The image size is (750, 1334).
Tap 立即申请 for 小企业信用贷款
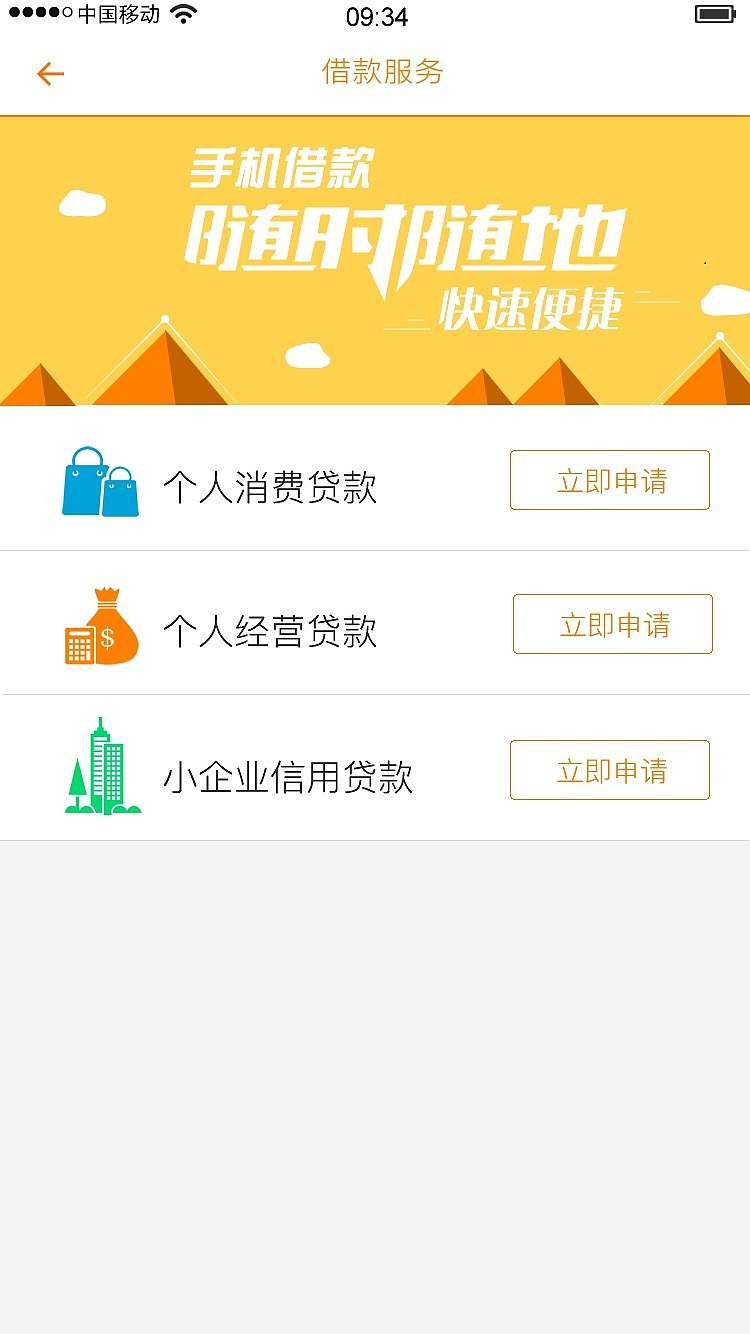(x=609, y=770)
